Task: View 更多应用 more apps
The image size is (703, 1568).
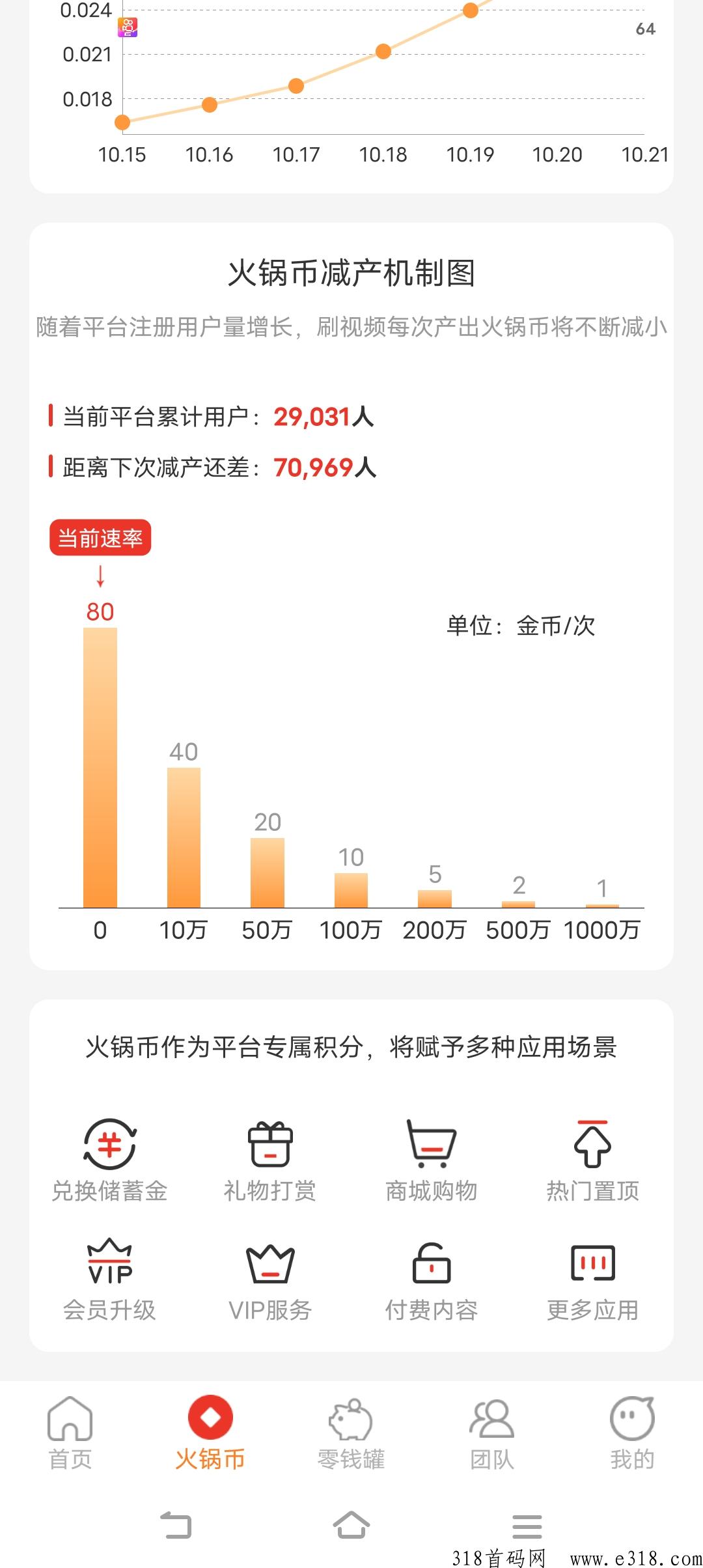Action: point(592,1279)
